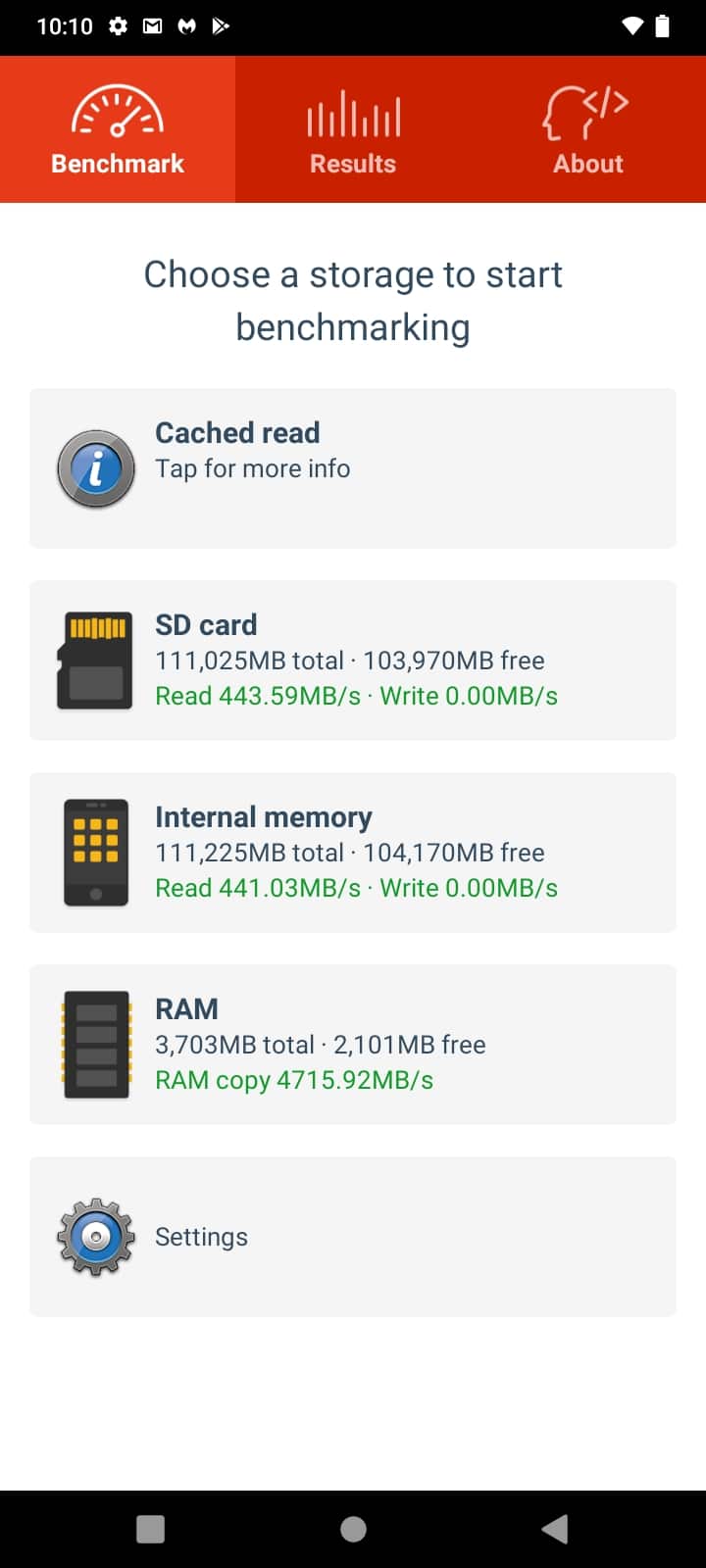Go back with the system back button

coord(555,1529)
